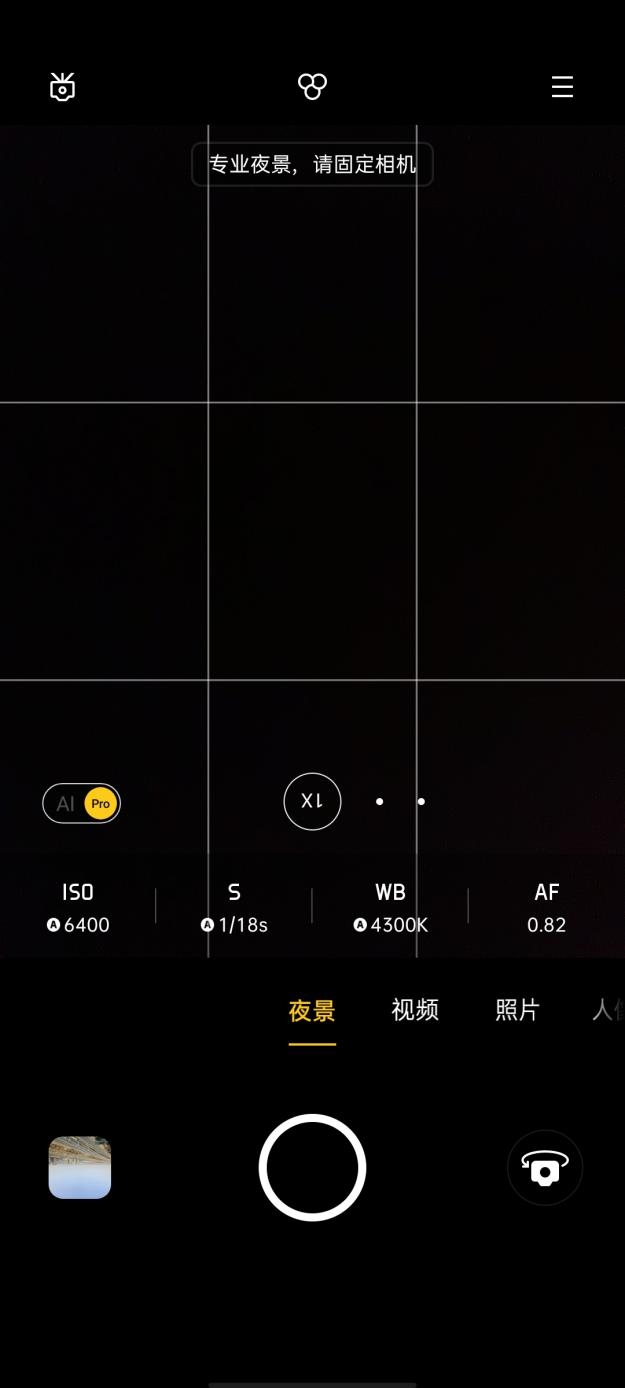Adjust the WB 4300K white balance
The image size is (625, 1388).
click(390, 908)
